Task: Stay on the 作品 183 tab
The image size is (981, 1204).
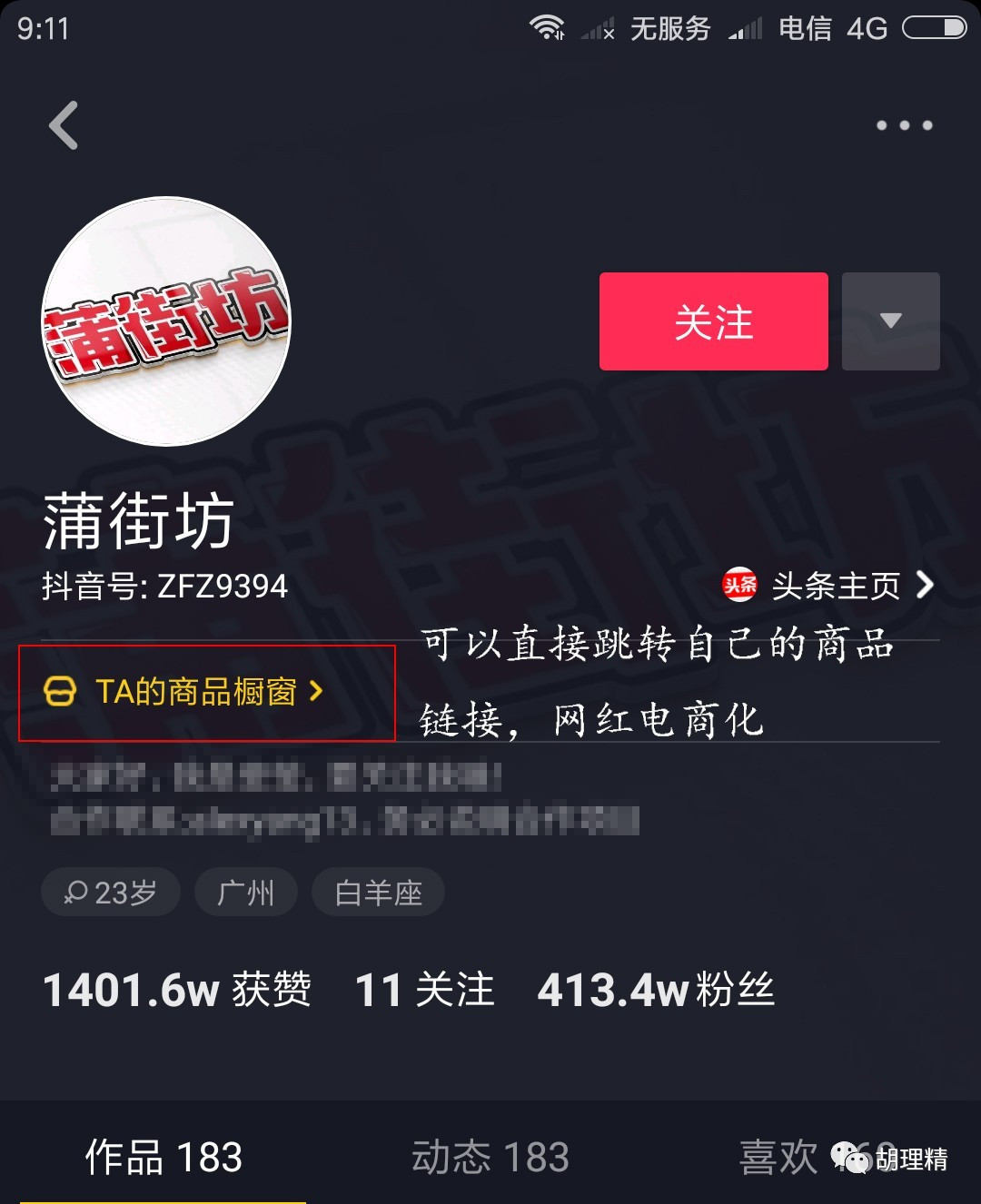Action: [163, 1154]
